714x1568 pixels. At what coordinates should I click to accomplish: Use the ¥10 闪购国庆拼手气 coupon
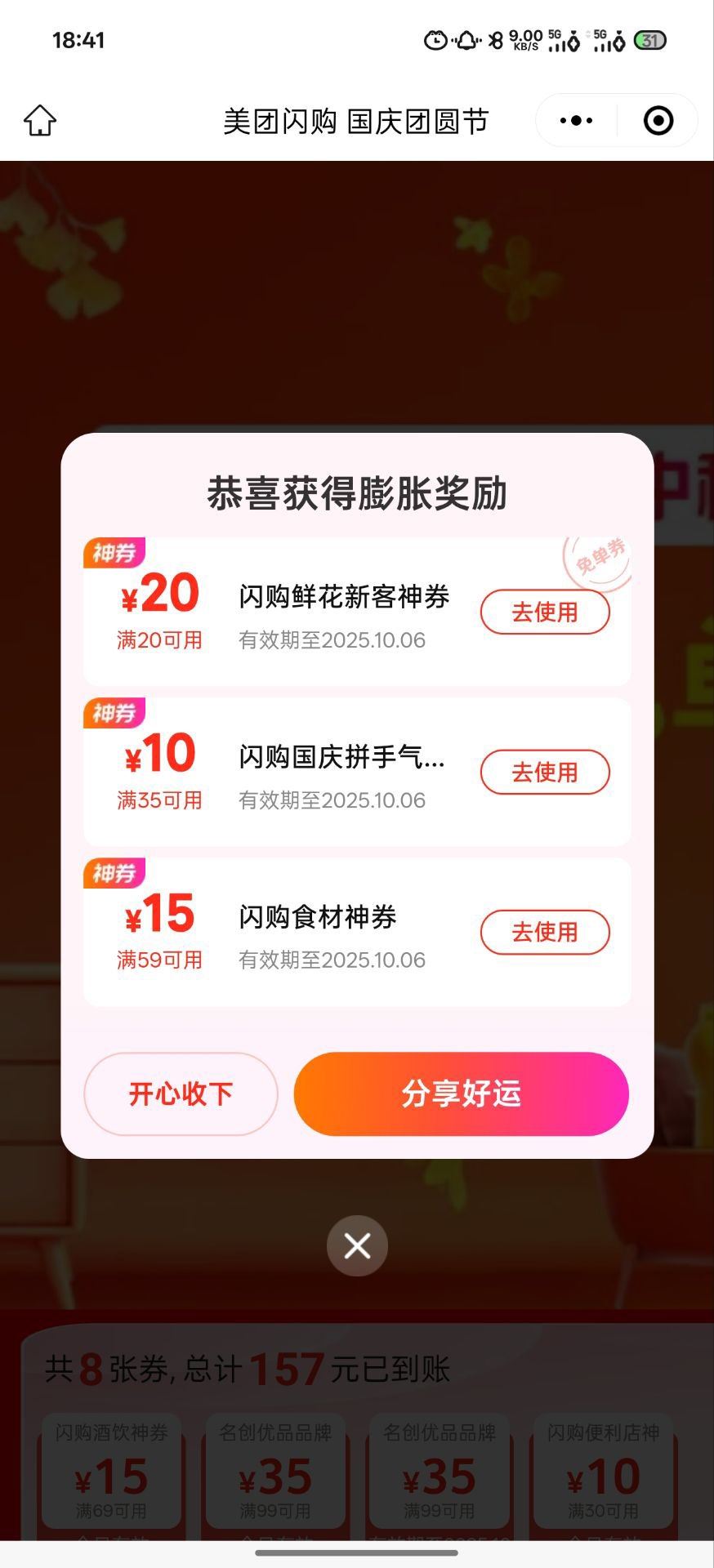(x=544, y=773)
